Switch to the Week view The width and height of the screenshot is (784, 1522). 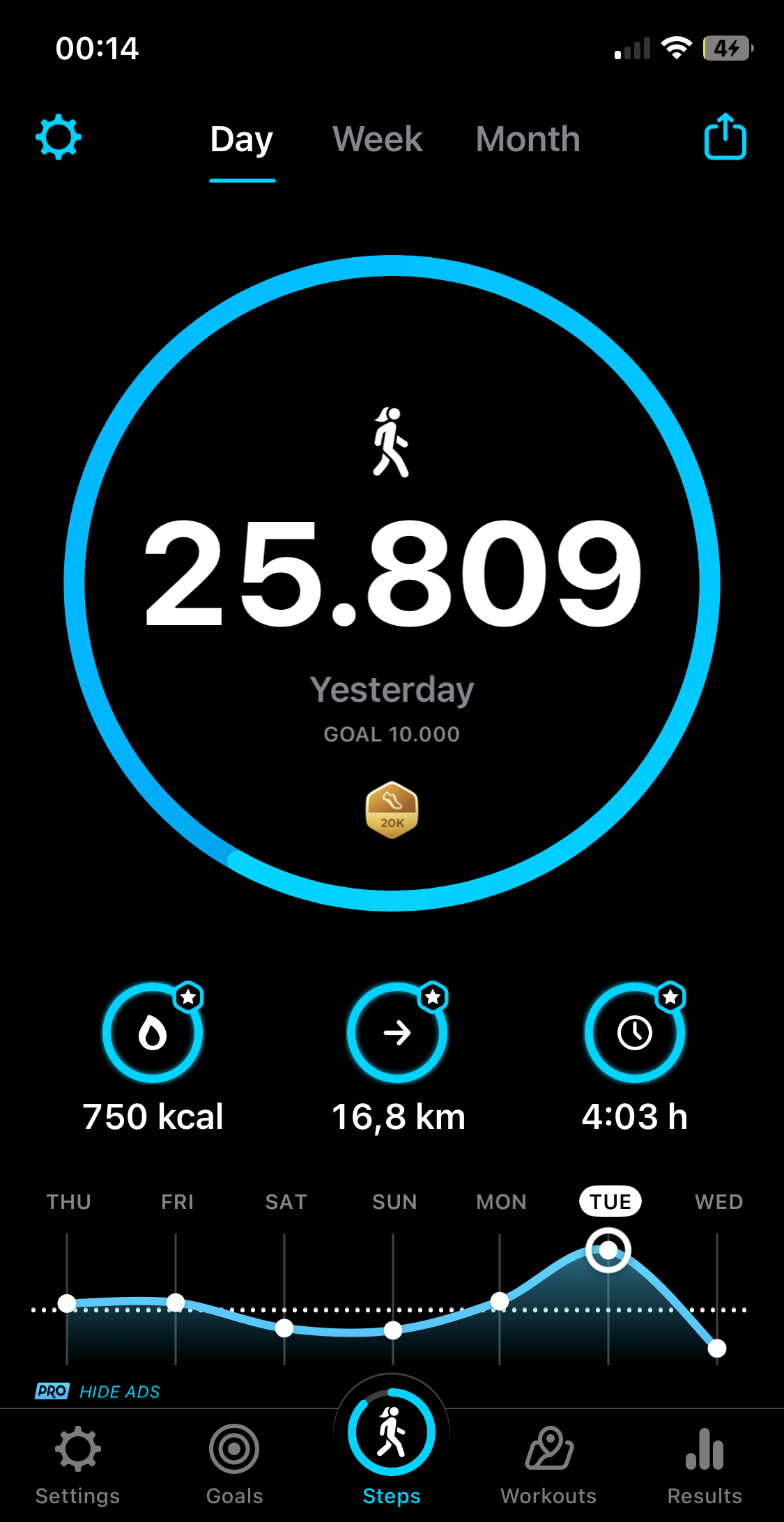click(377, 139)
